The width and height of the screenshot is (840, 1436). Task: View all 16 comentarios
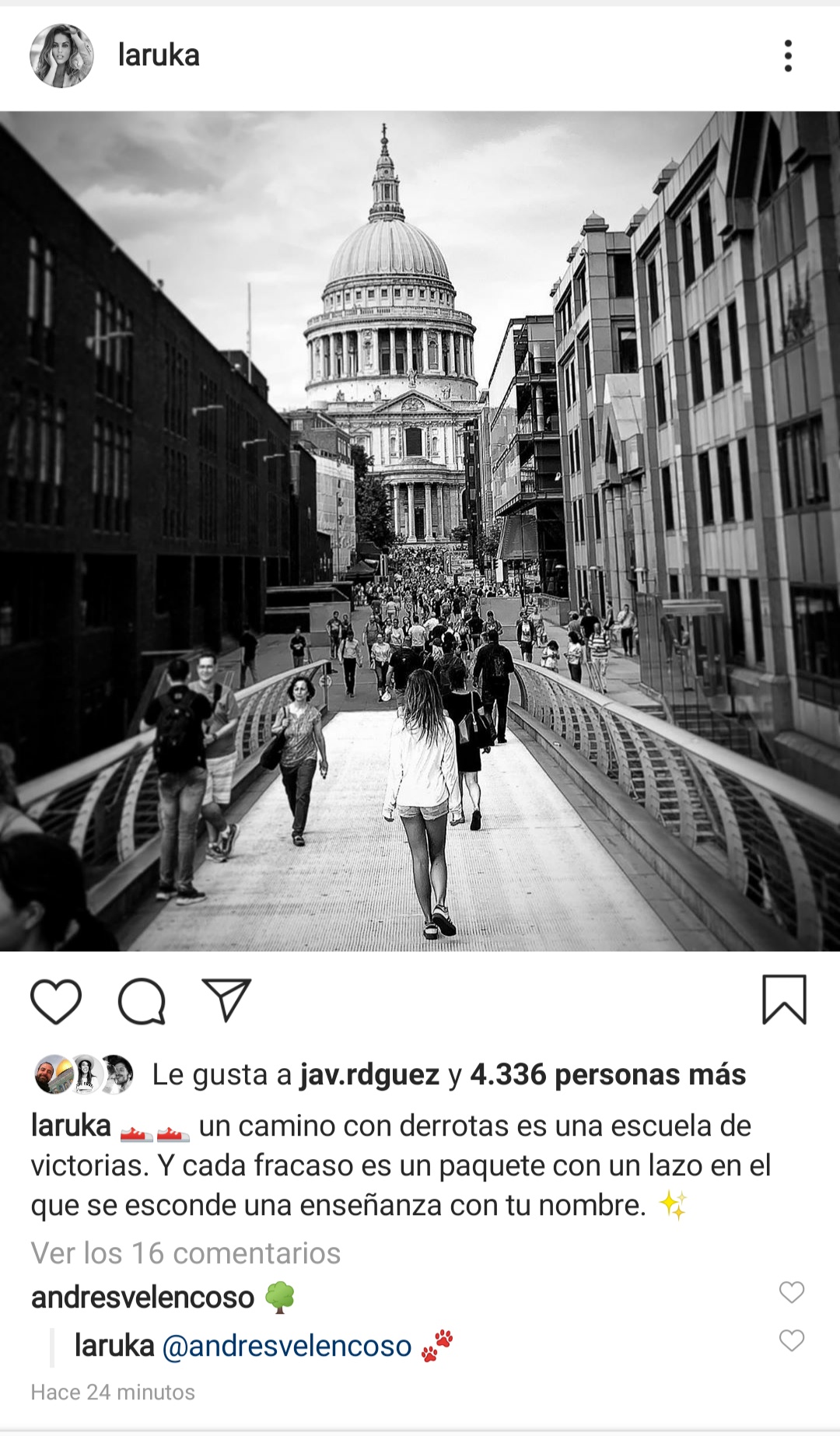pos(186,1253)
